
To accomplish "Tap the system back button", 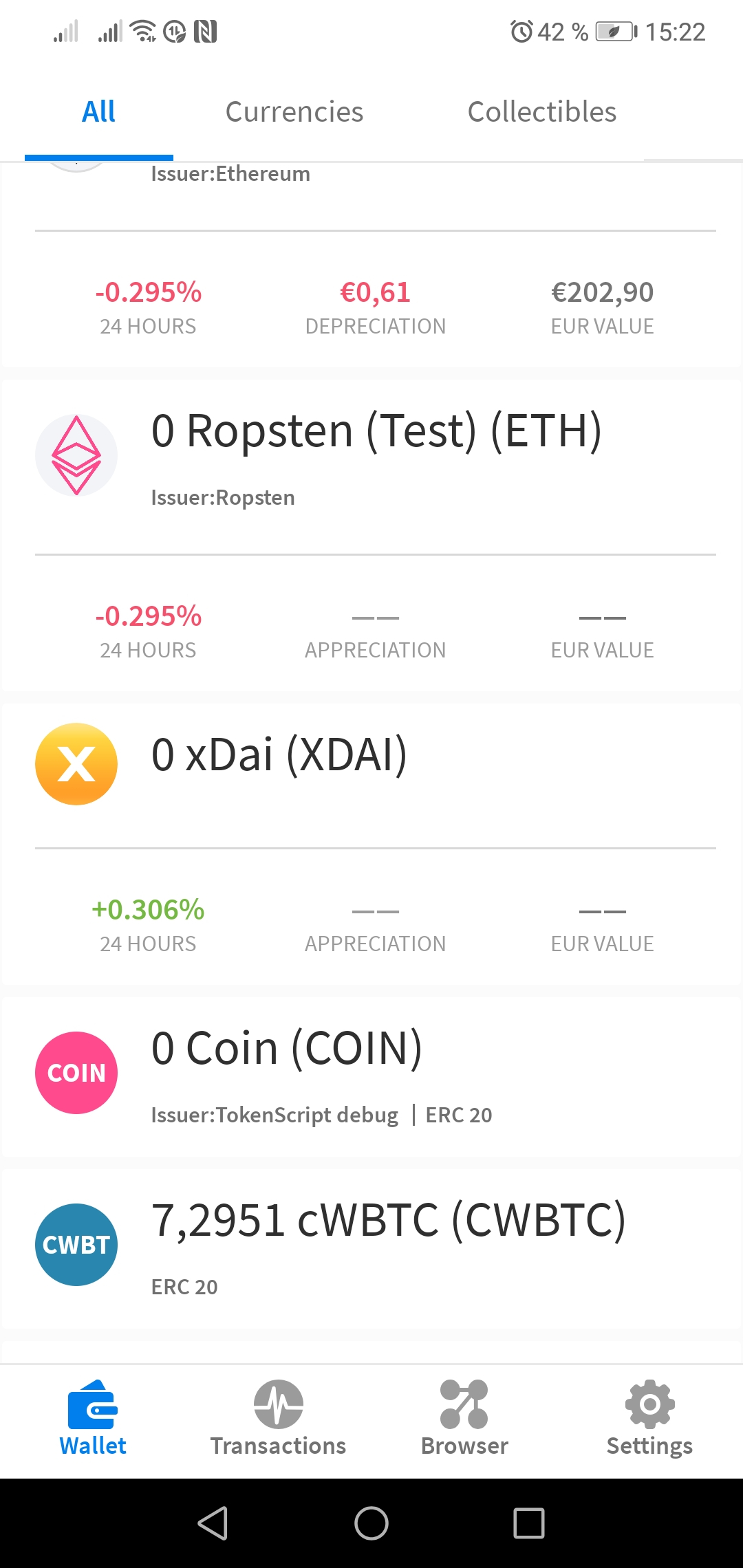I will click(x=213, y=1523).
